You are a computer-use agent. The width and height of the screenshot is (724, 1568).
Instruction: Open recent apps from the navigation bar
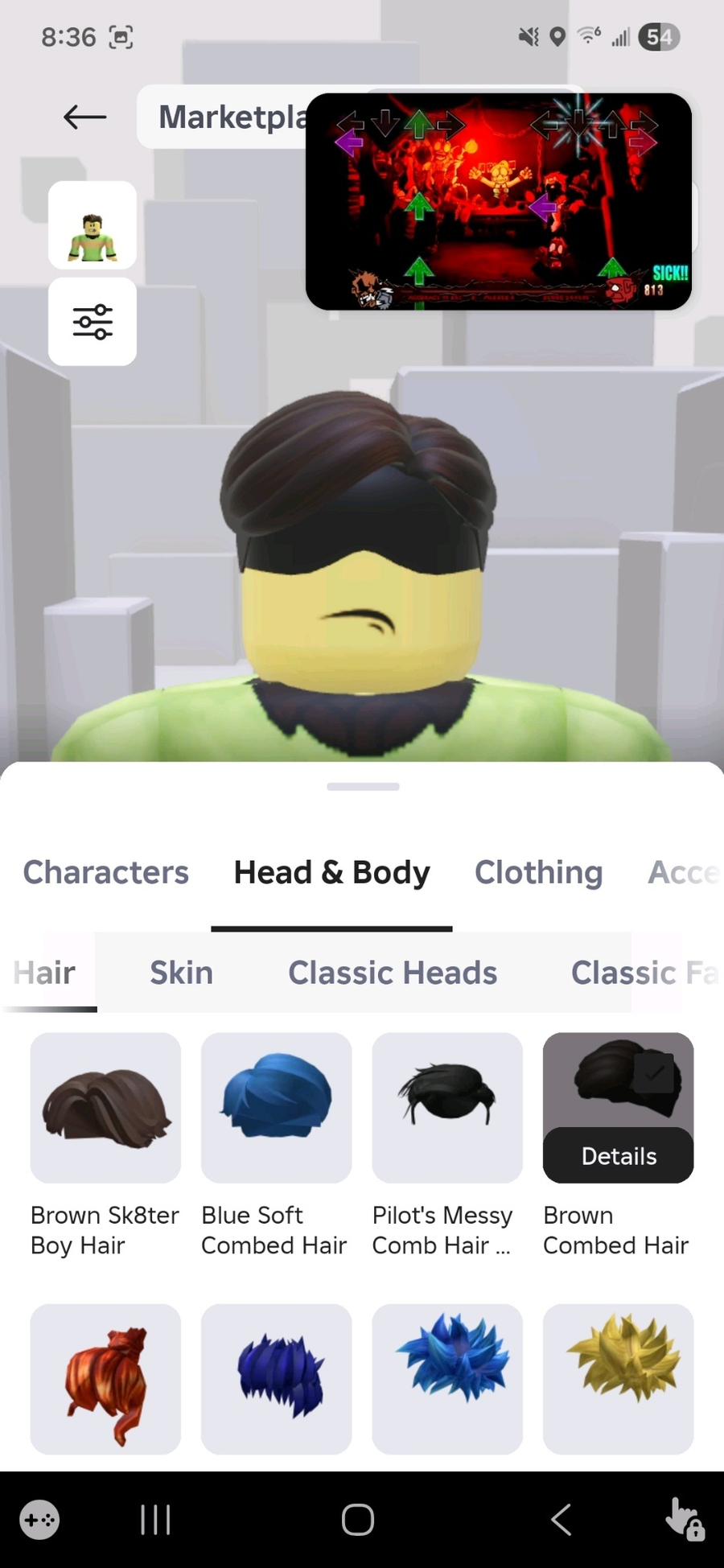pyautogui.click(x=155, y=1520)
